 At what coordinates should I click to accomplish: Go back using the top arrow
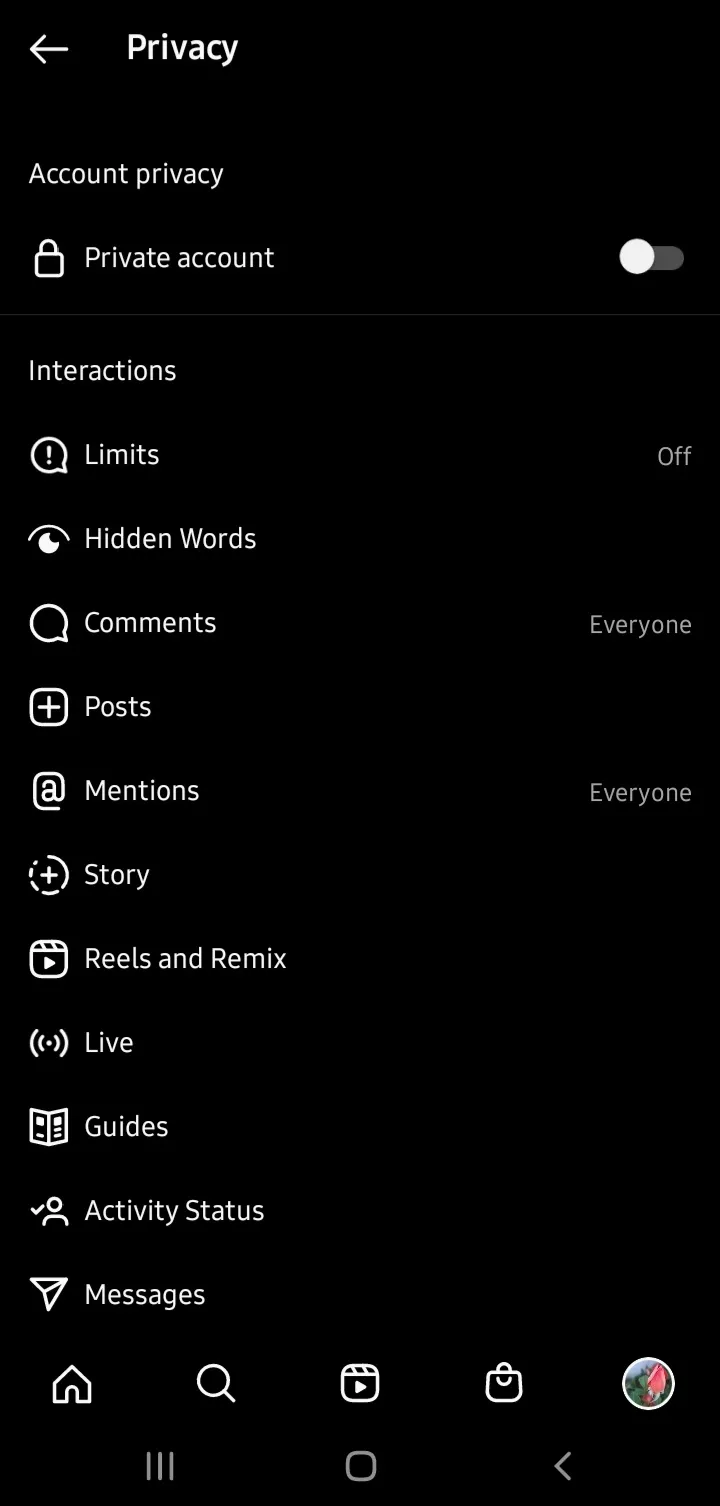pyautogui.click(x=49, y=48)
